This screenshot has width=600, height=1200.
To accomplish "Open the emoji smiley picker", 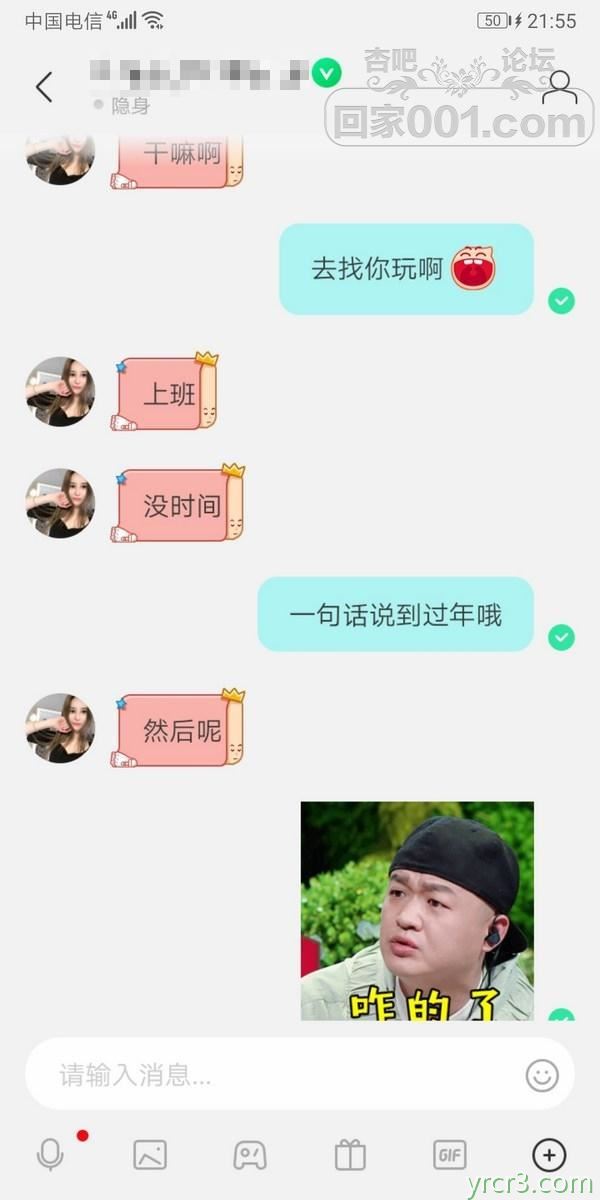I will point(542,1076).
